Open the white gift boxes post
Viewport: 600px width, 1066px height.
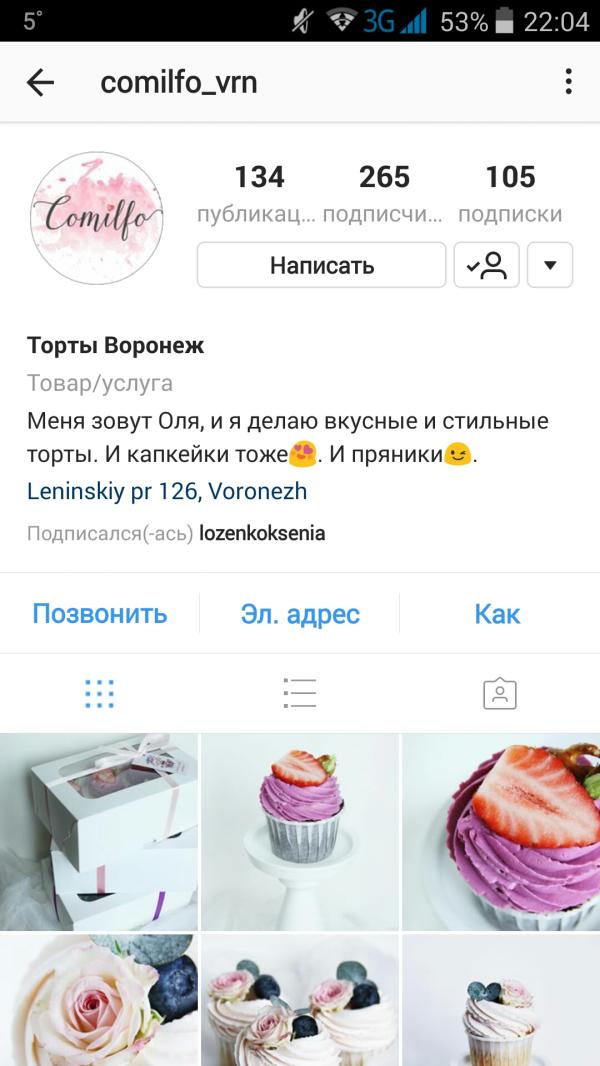tap(99, 831)
